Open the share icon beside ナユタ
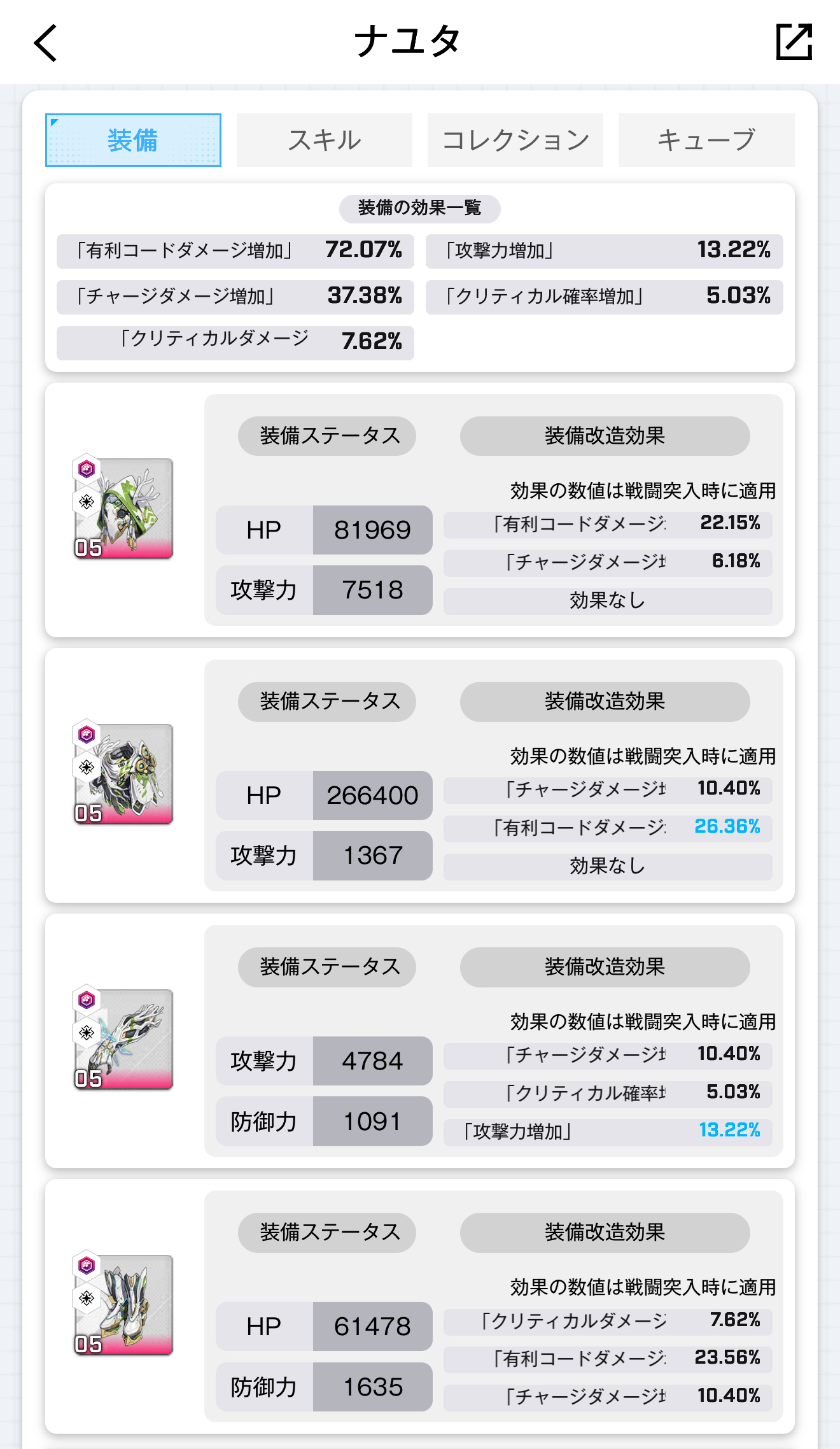 pos(794,42)
